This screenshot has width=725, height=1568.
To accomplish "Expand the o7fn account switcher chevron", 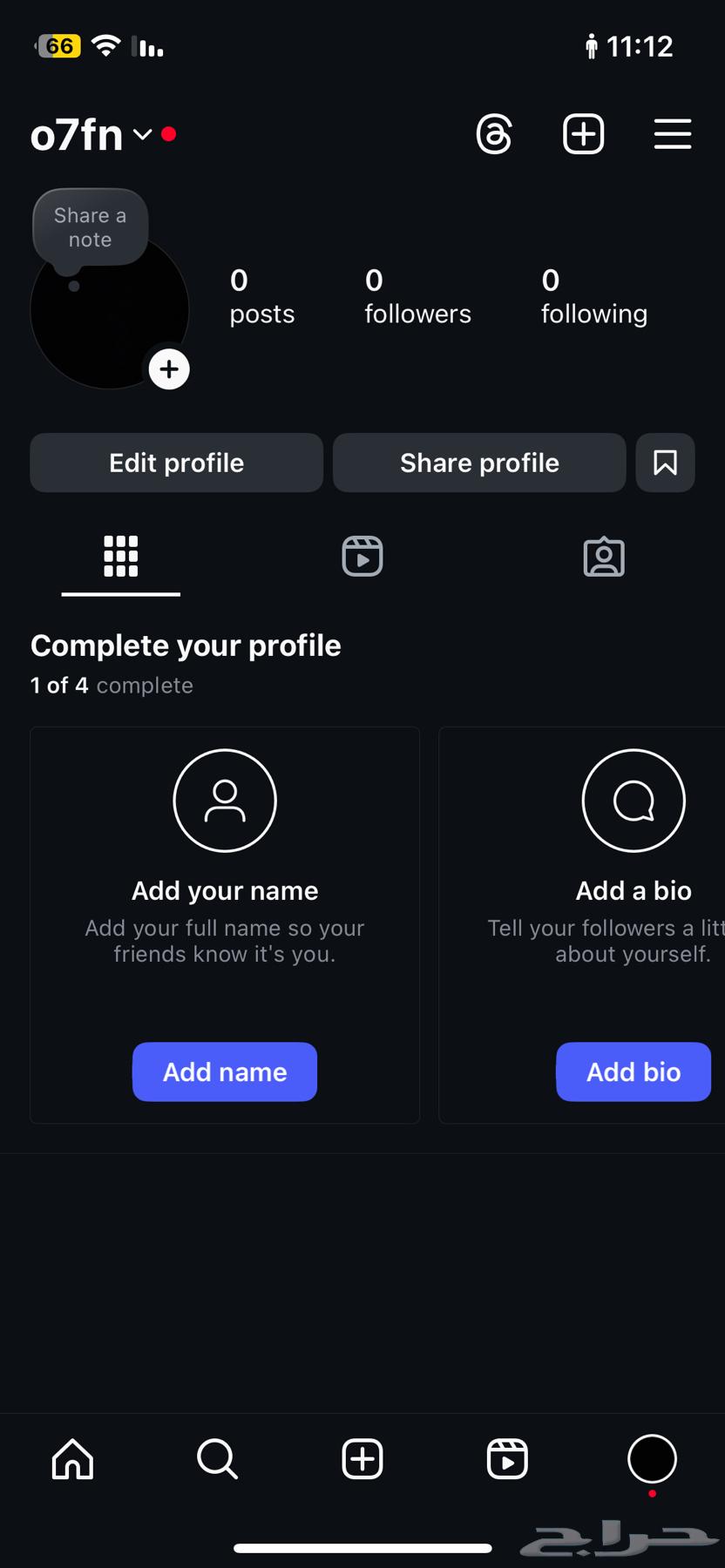I will click(142, 136).
